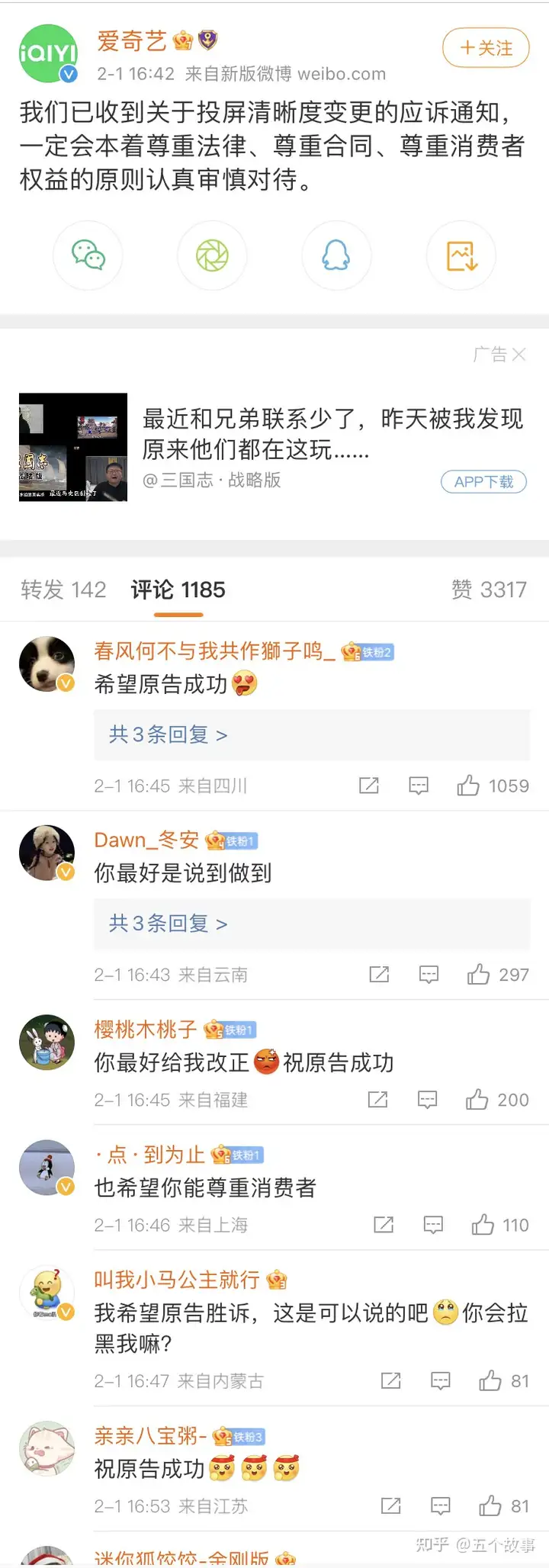Follow 爱奇艺 with the 关注 button

(486, 48)
